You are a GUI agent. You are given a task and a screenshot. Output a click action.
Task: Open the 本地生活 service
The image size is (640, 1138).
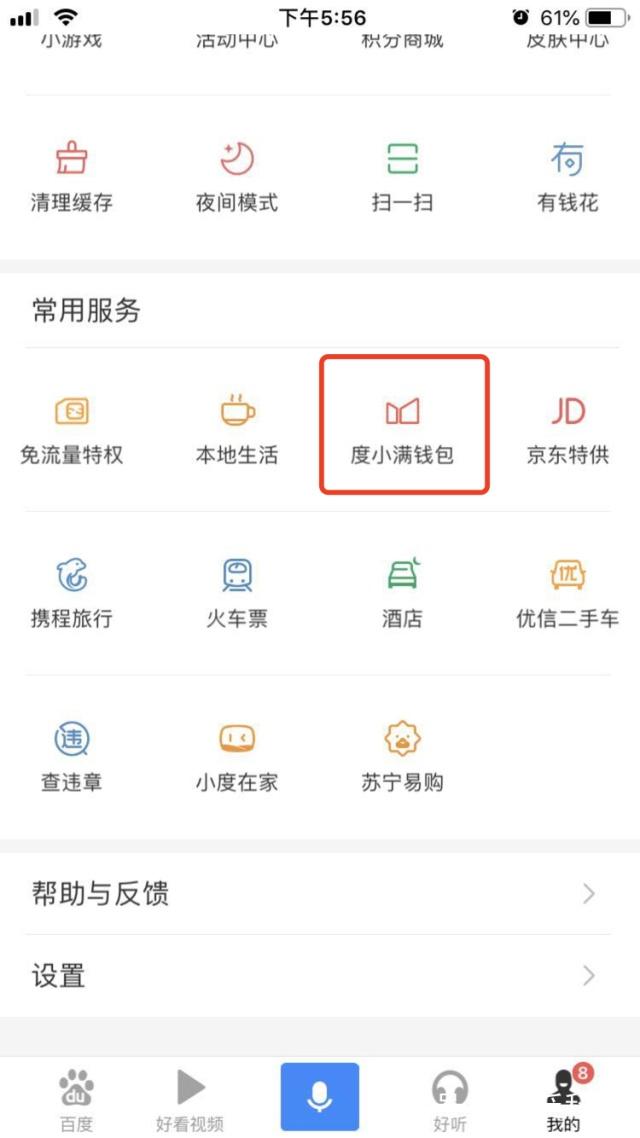tap(237, 430)
